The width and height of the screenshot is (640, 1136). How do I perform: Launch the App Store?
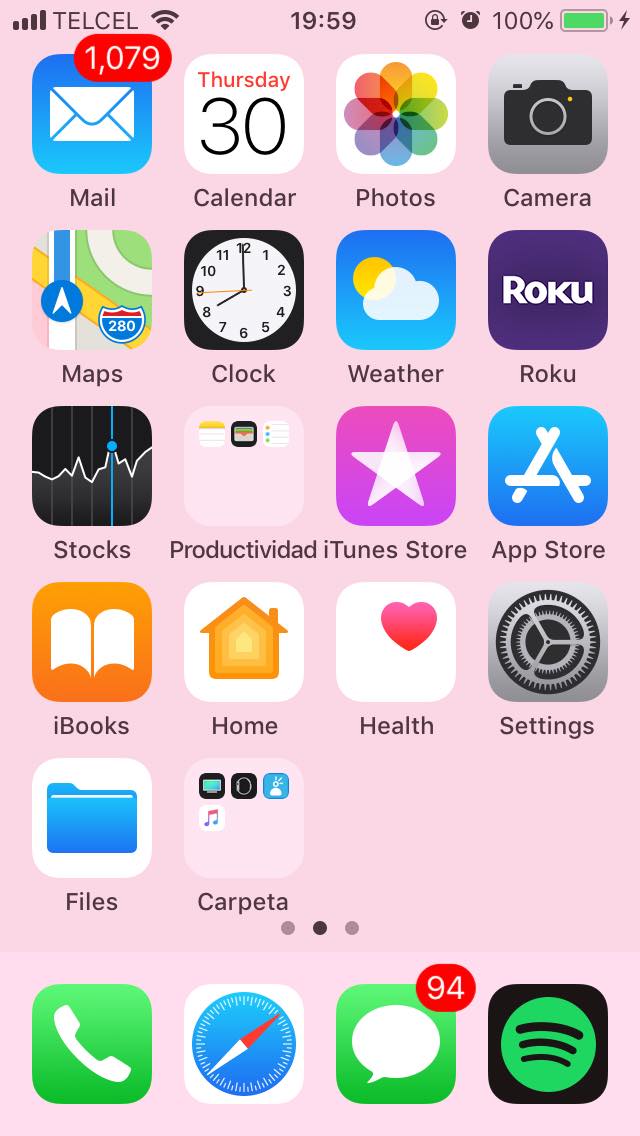[548, 466]
